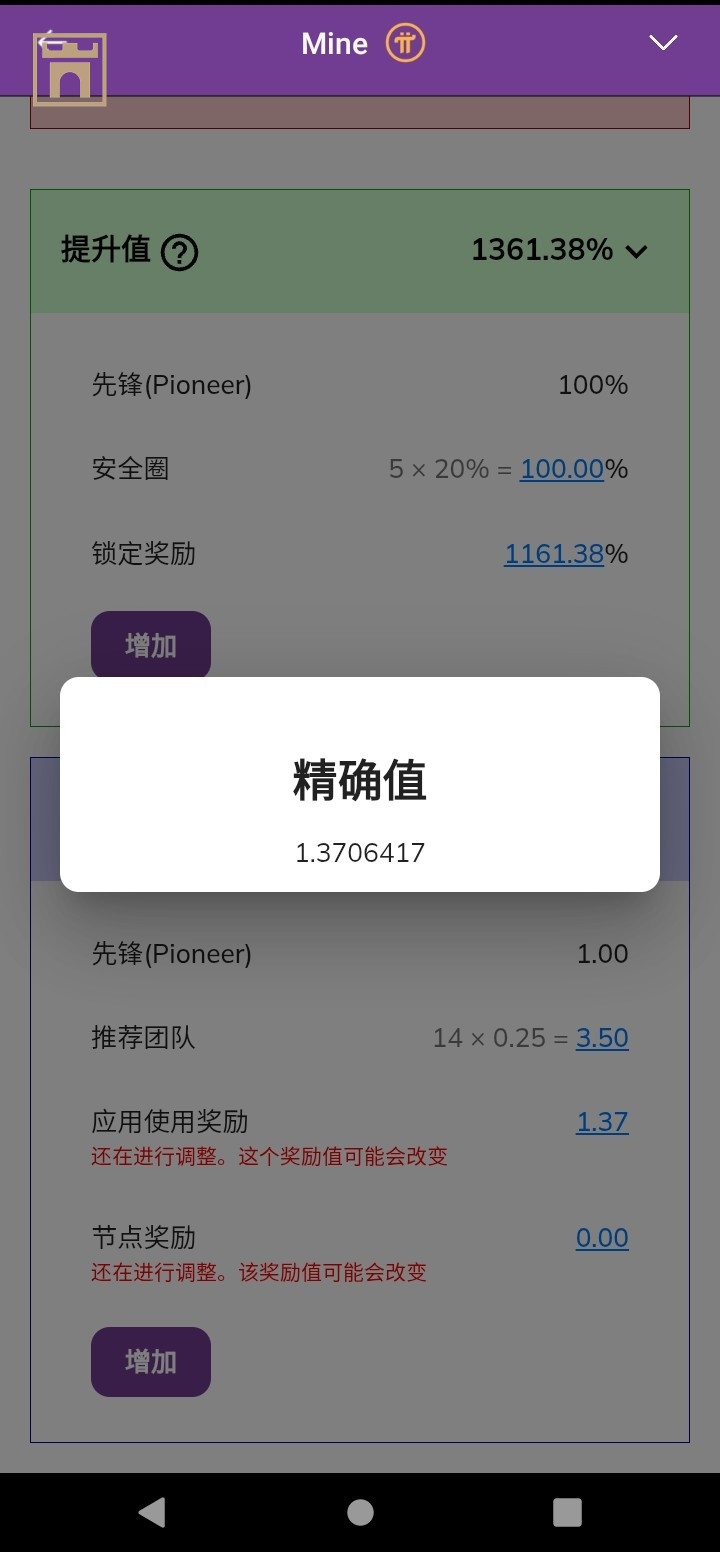Image resolution: width=720 pixels, height=1552 pixels.
Task: Open the help icon next to 提升值
Action: click(180, 252)
